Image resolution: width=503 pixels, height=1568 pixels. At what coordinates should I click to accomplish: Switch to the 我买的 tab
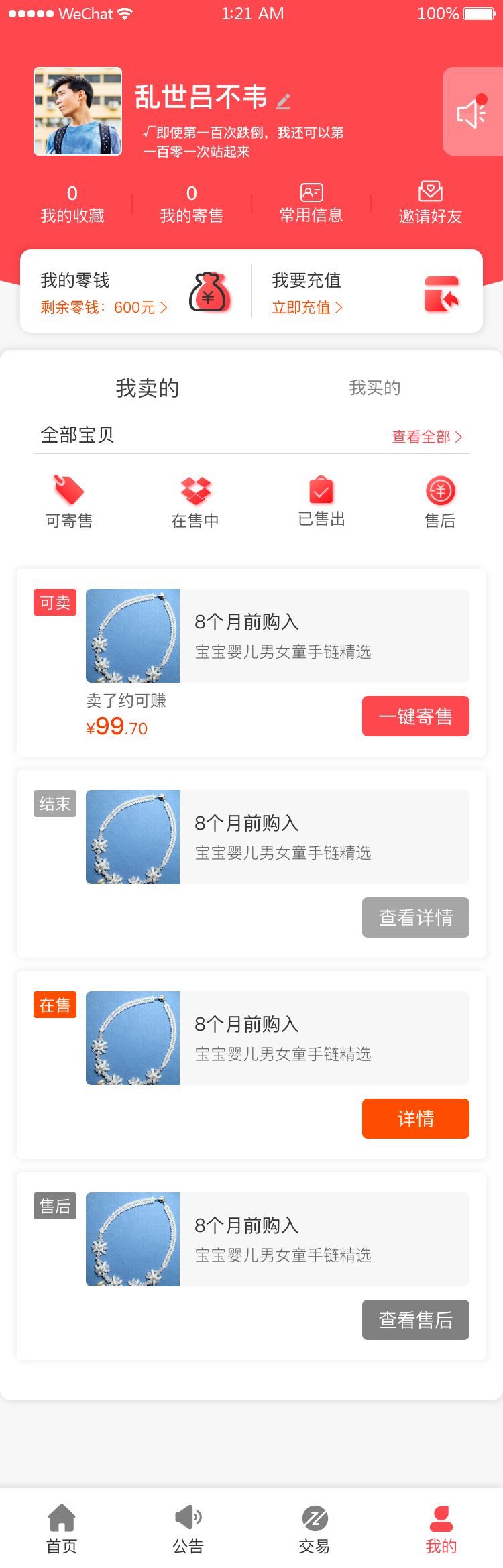[x=375, y=388]
